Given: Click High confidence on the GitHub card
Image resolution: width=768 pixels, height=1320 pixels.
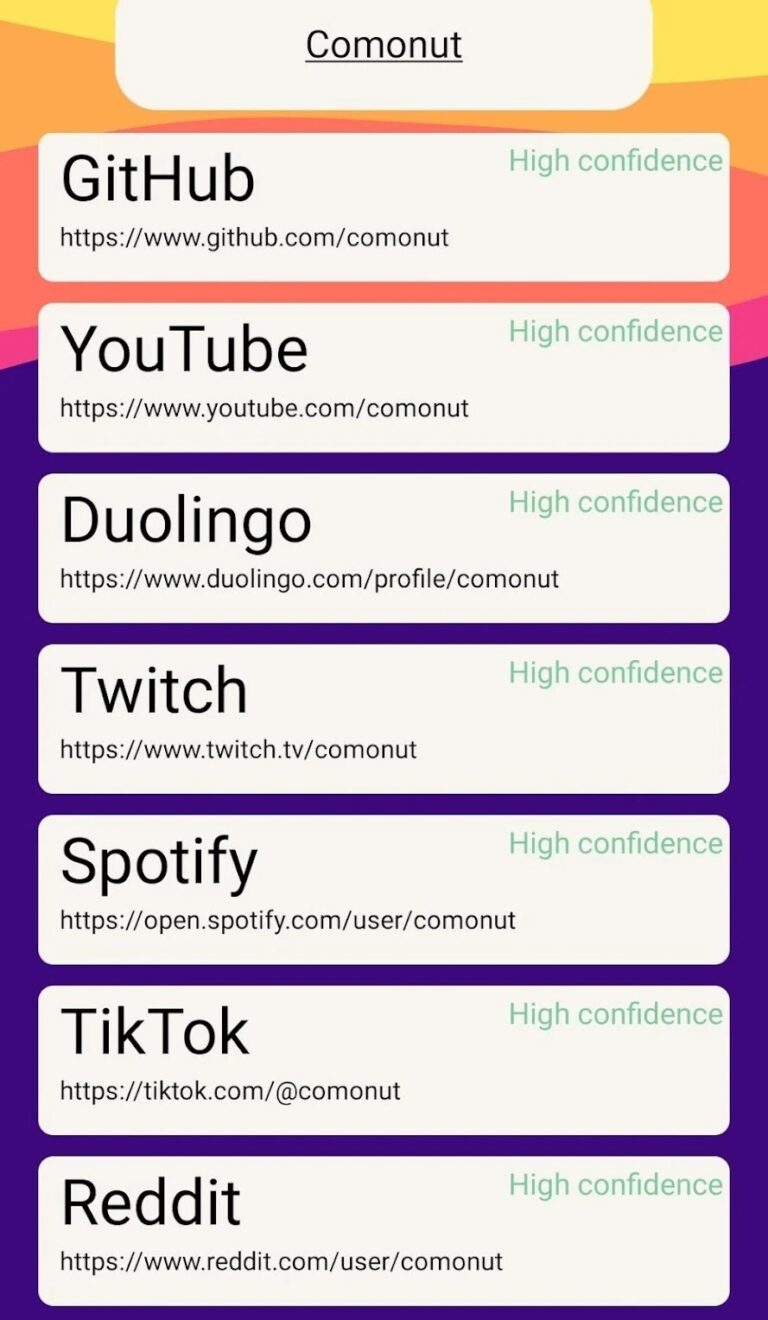Looking at the screenshot, I should pyautogui.click(x=615, y=161).
